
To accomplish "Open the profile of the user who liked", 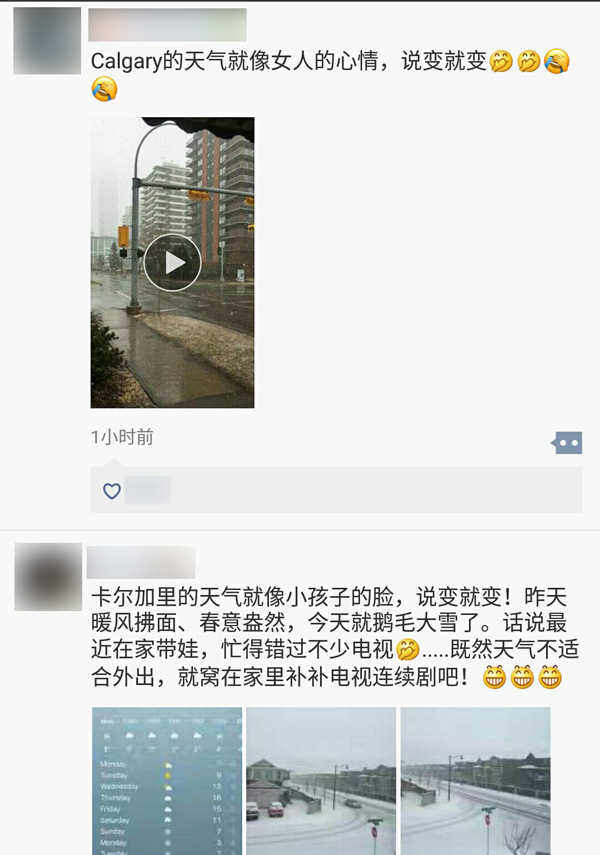I will click(148, 491).
